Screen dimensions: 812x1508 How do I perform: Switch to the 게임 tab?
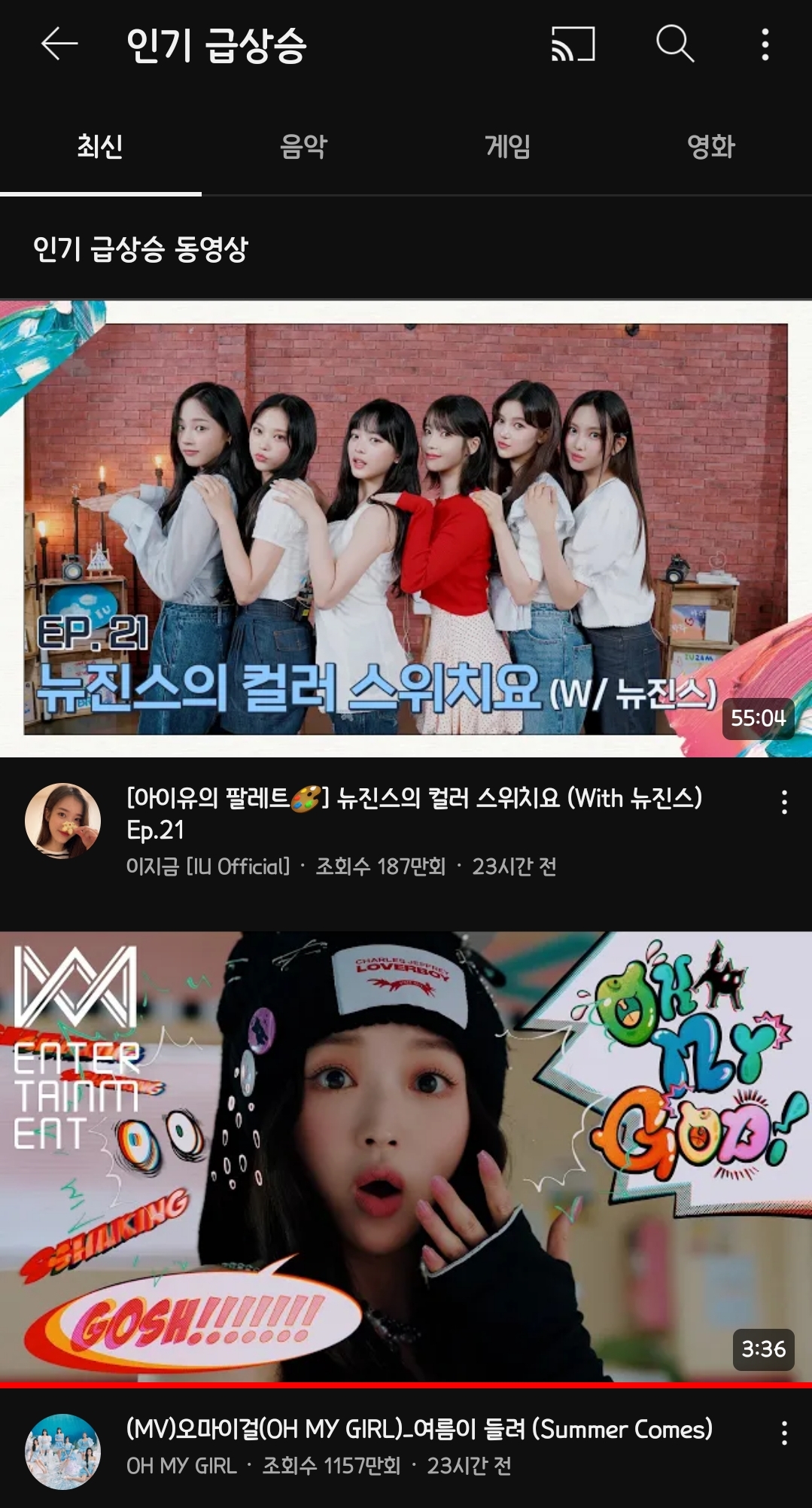click(508, 146)
